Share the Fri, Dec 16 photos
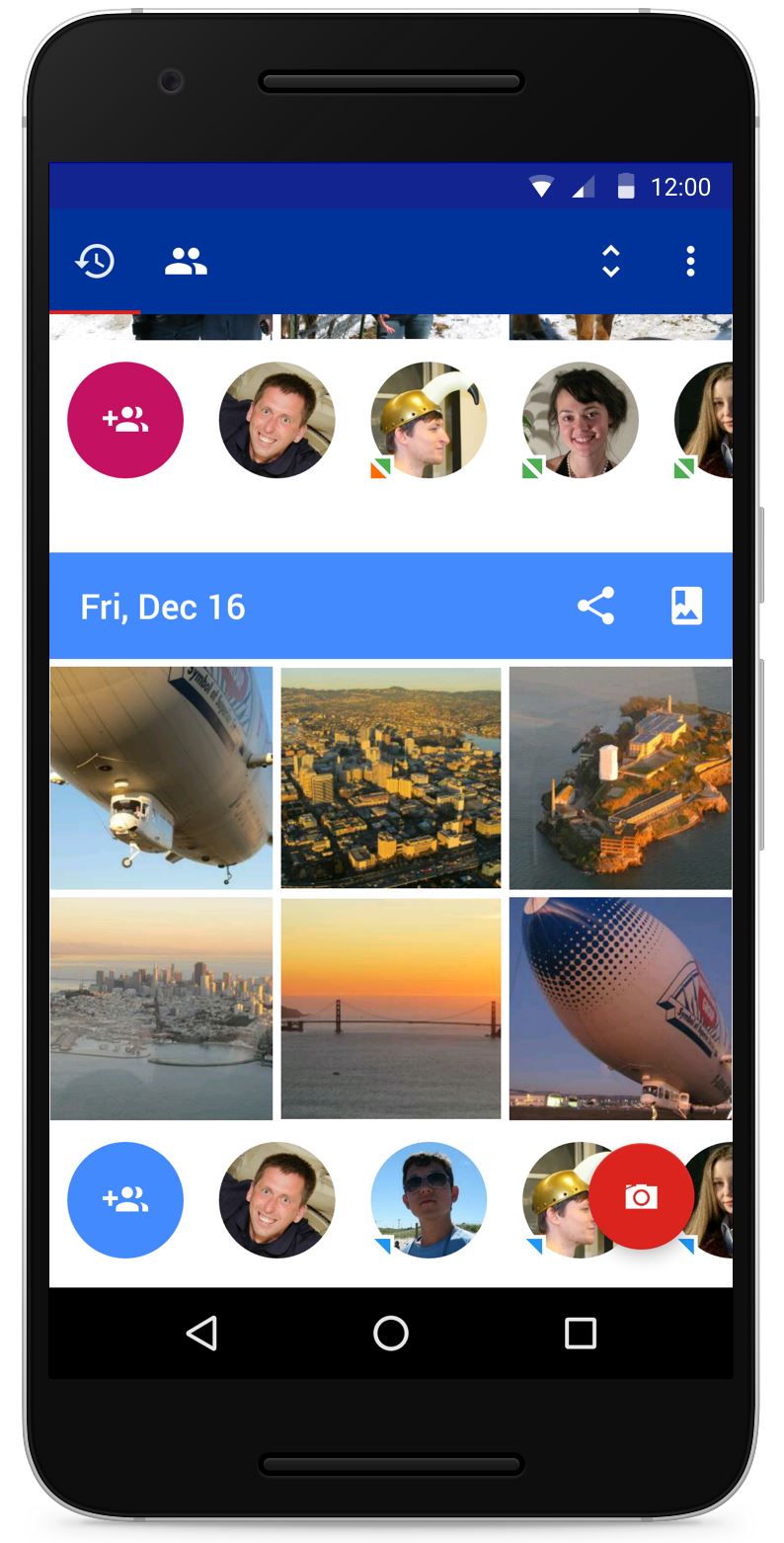This screenshot has width=784, height=1543. [596, 606]
